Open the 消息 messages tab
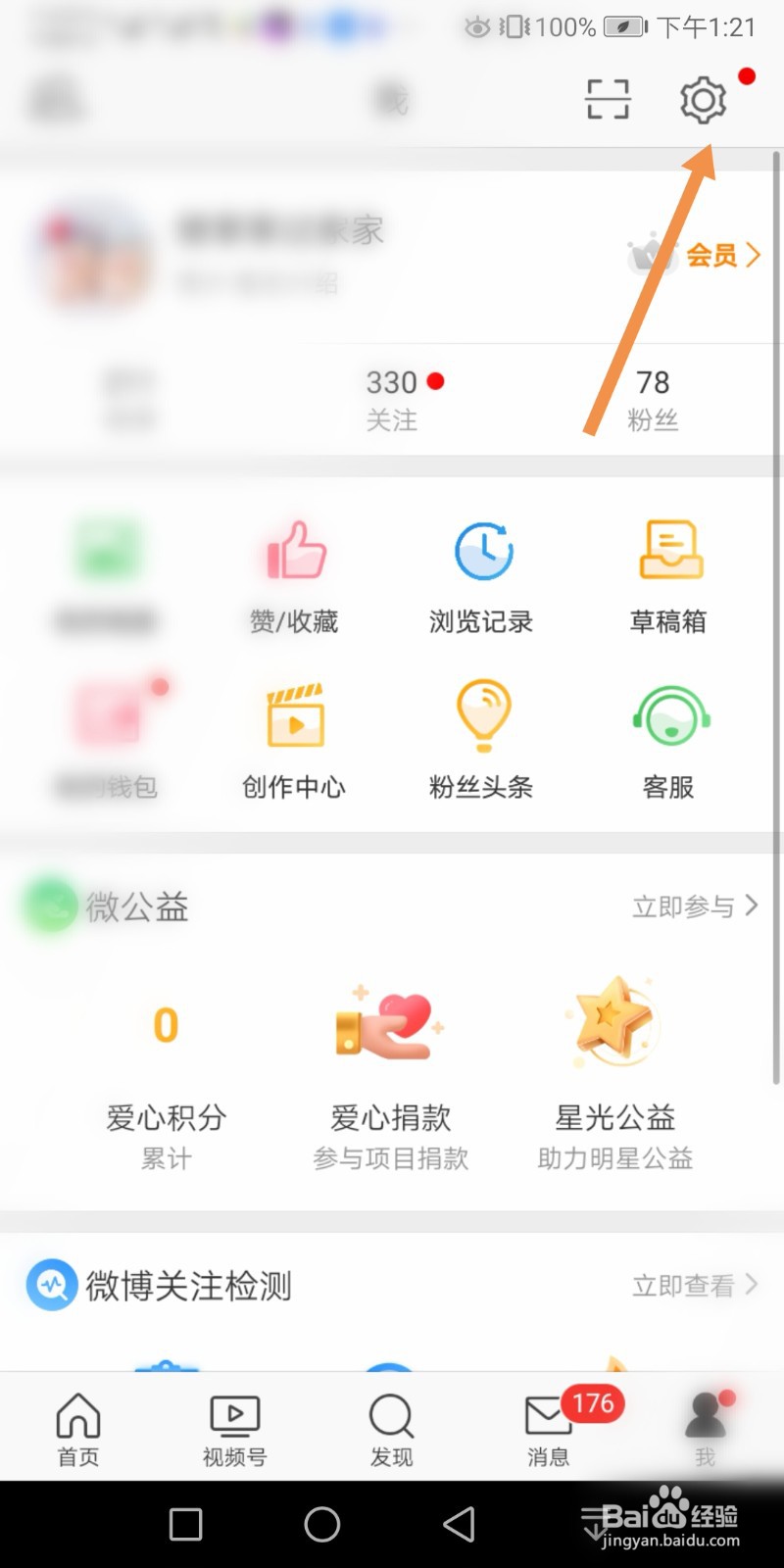The width and height of the screenshot is (784, 1568). click(x=549, y=1429)
